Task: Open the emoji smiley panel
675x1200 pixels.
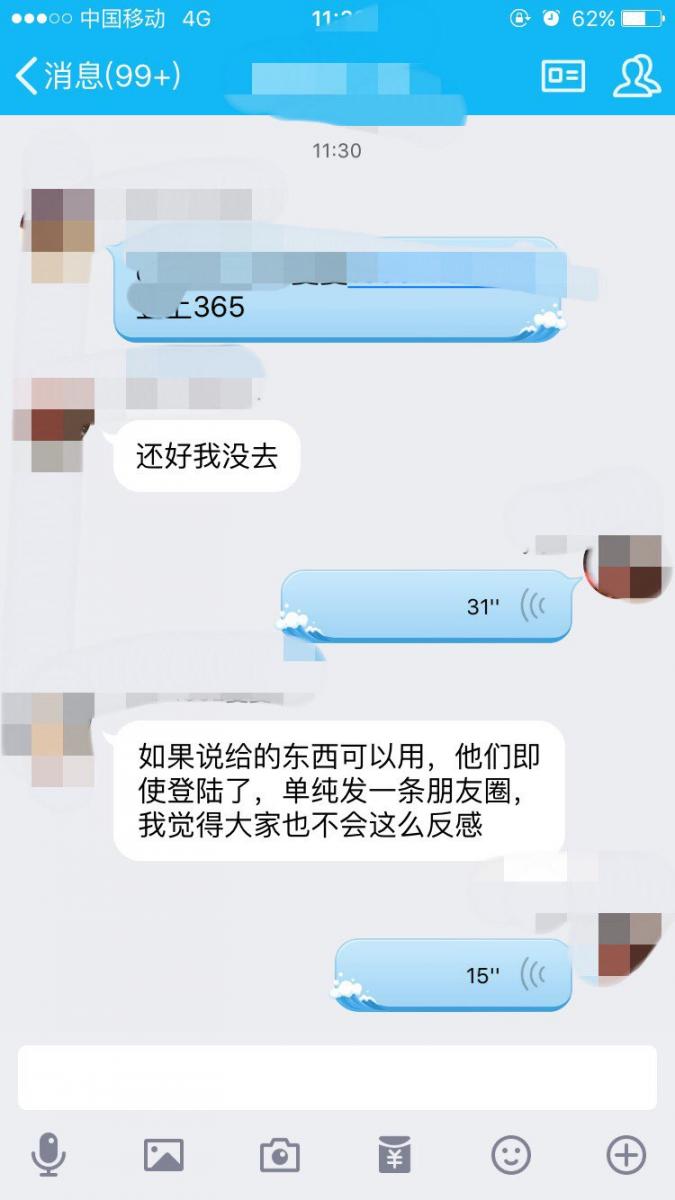Action: (x=511, y=1156)
